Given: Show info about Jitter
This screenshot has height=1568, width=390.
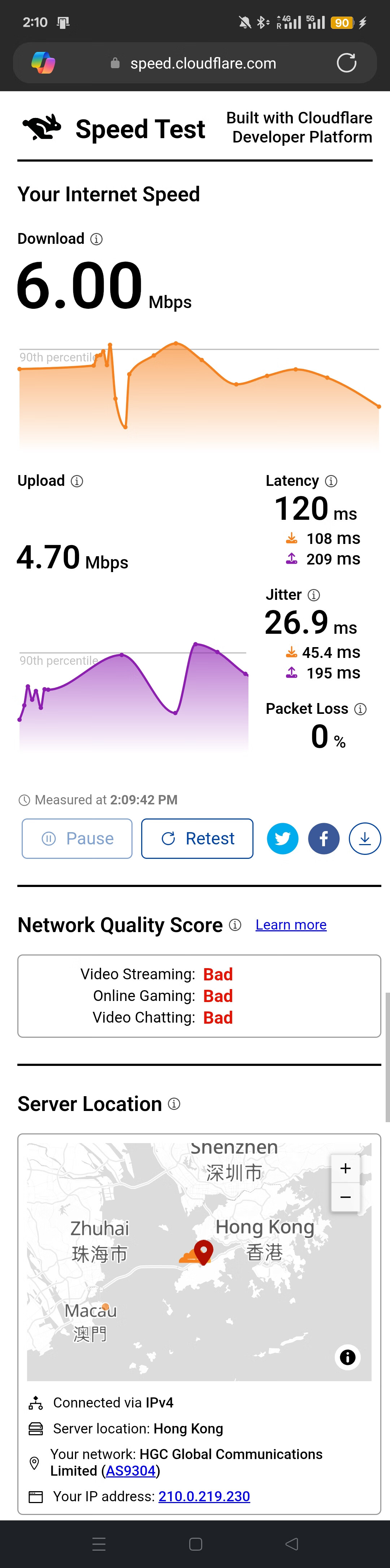Looking at the screenshot, I should tap(314, 595).
